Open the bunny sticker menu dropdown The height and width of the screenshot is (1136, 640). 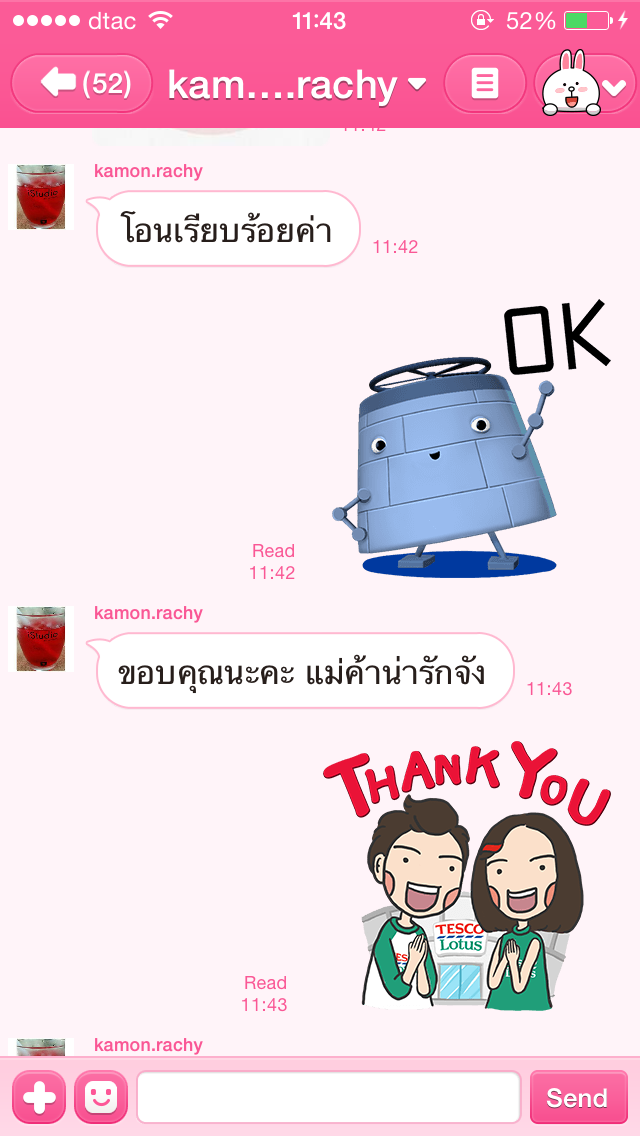[x=585, y=86]
